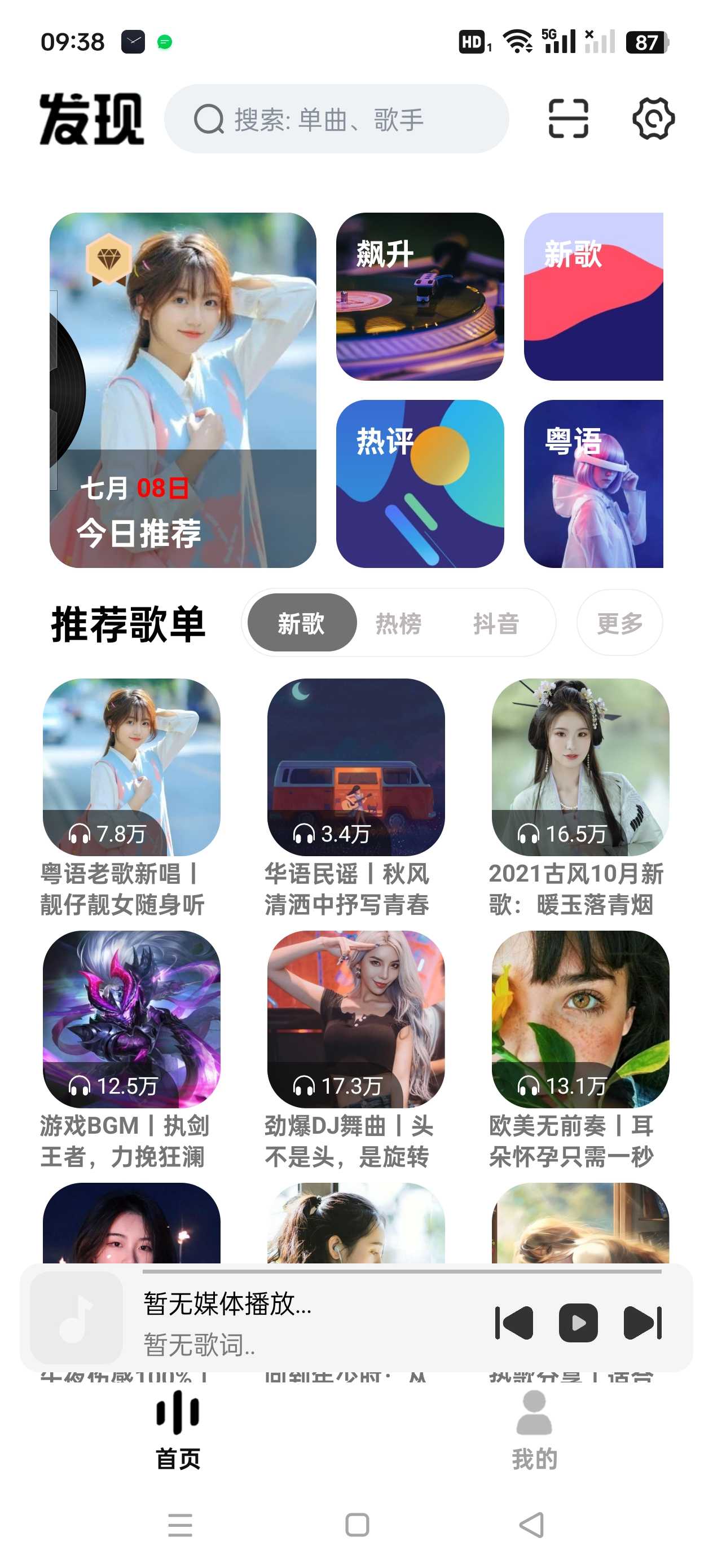
Task: Start playback with the play button
Action: coord(577,1322)
